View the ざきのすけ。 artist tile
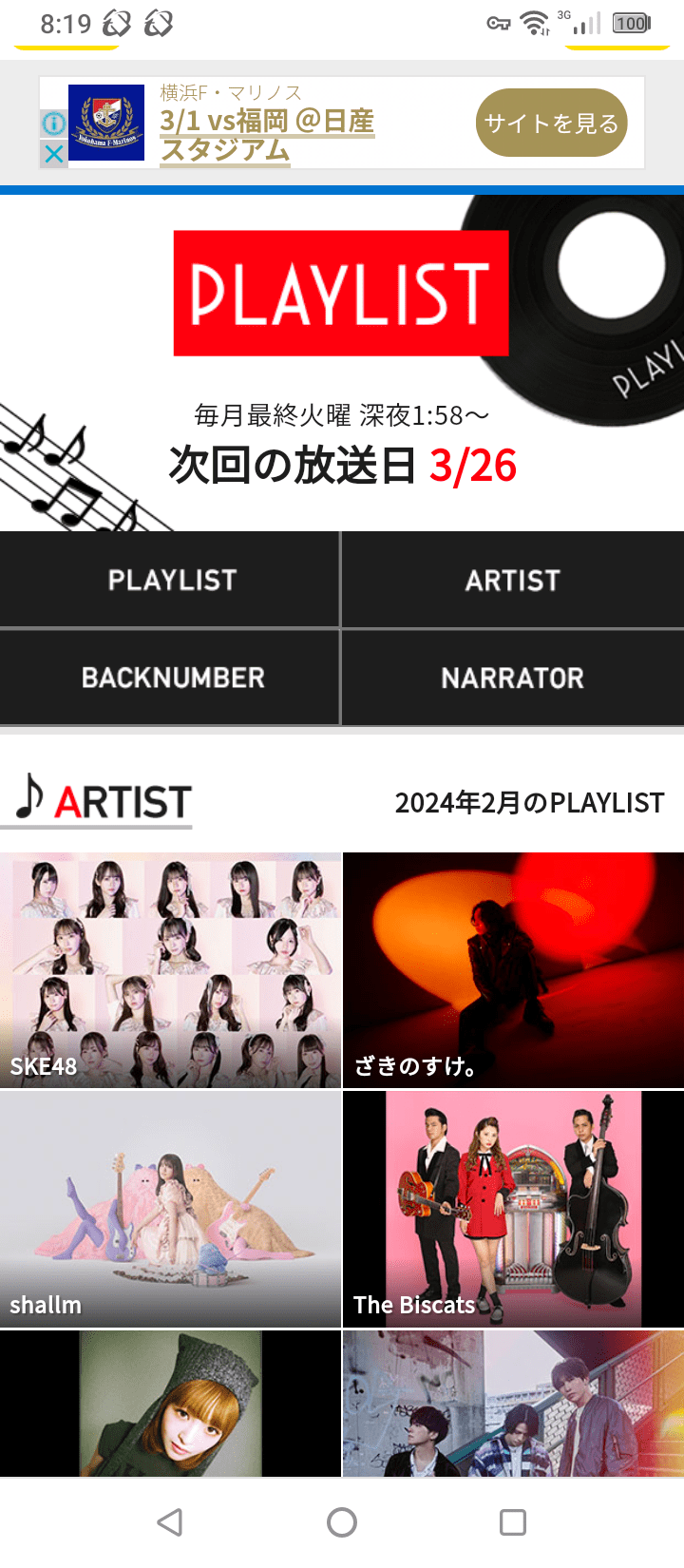This screenshot has width=684, height=1568. (x=513, y=969)
